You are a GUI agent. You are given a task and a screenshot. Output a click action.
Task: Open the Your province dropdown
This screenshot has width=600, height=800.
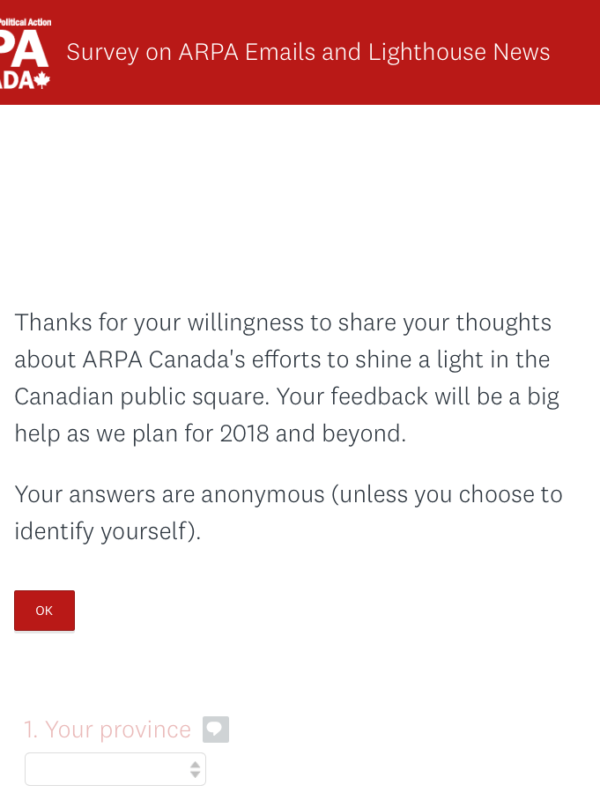tap(115, 769)
